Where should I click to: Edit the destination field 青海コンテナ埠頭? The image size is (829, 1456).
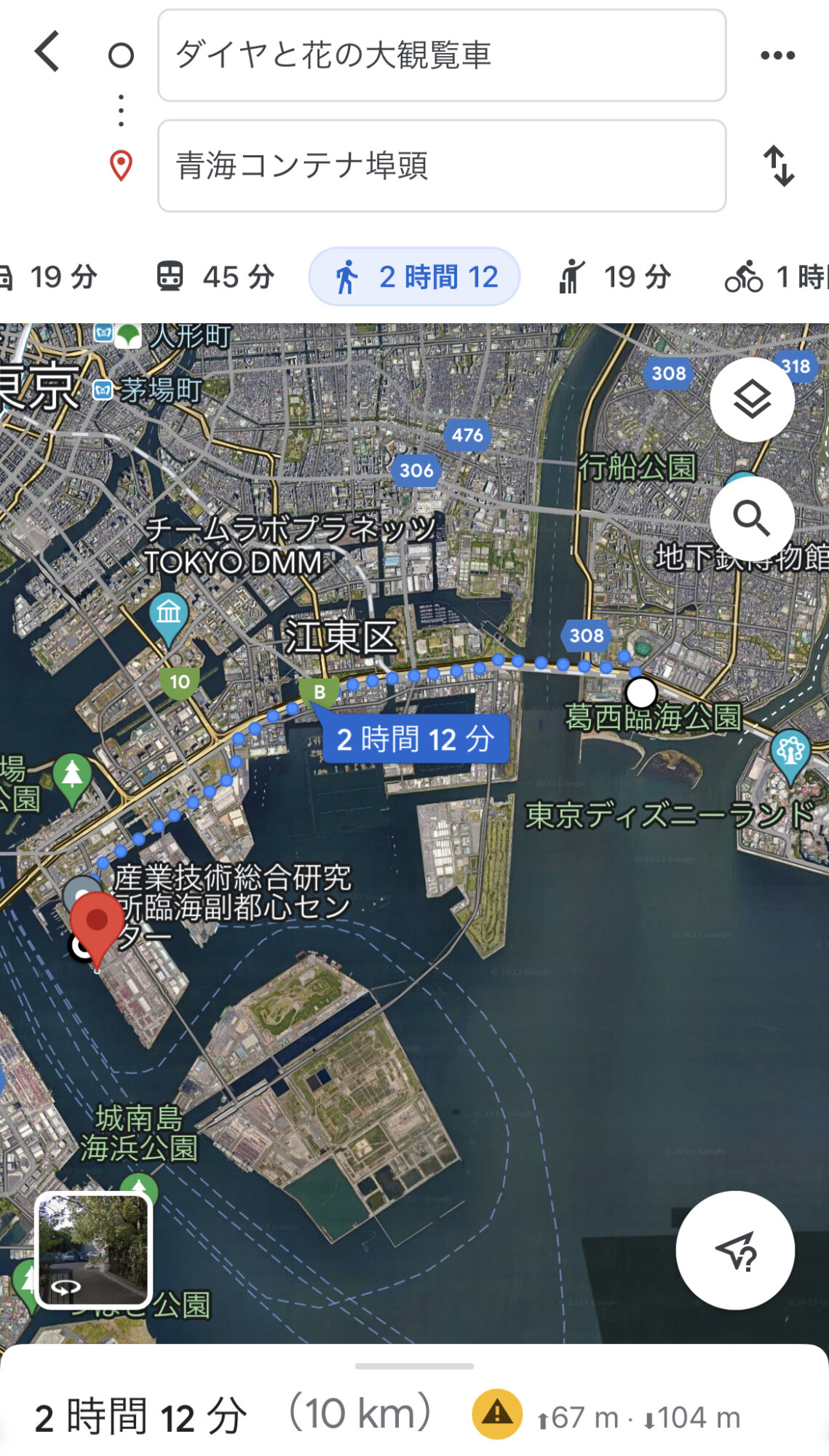(442, 166)
